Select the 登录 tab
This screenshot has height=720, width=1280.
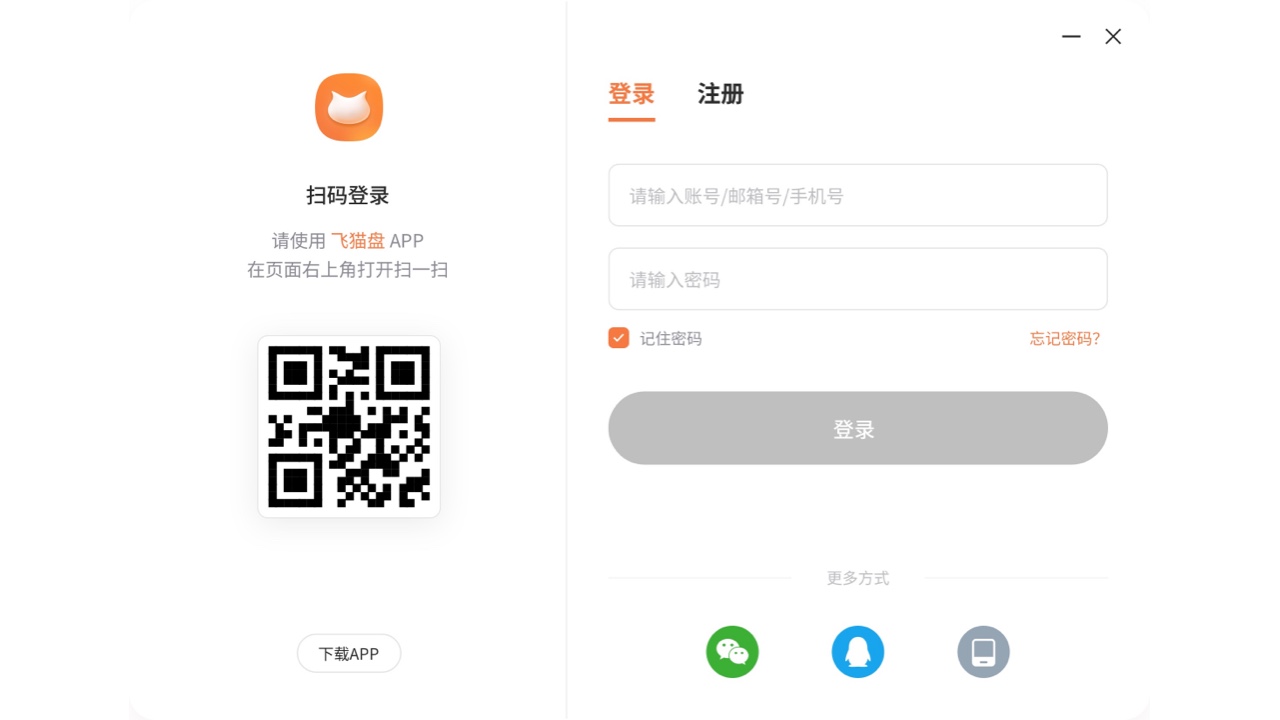(x=631, y=94)
